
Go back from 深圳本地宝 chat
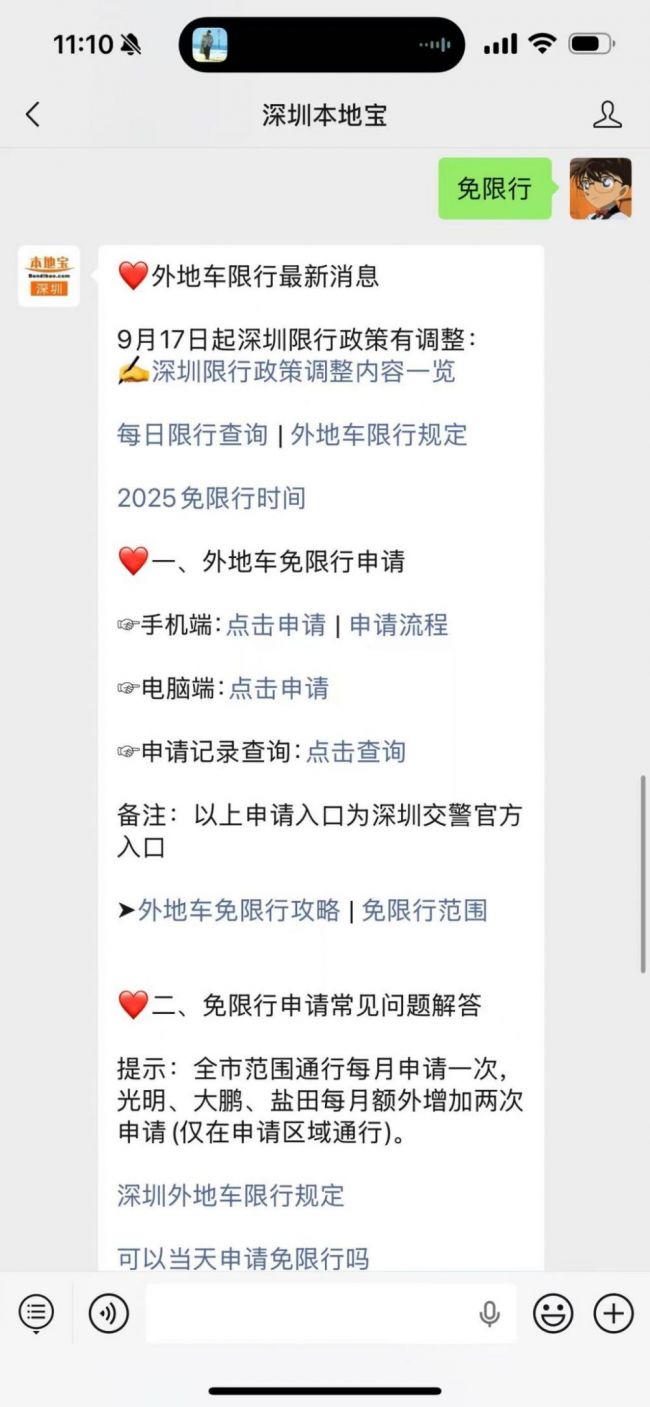[x=33, y=114]
